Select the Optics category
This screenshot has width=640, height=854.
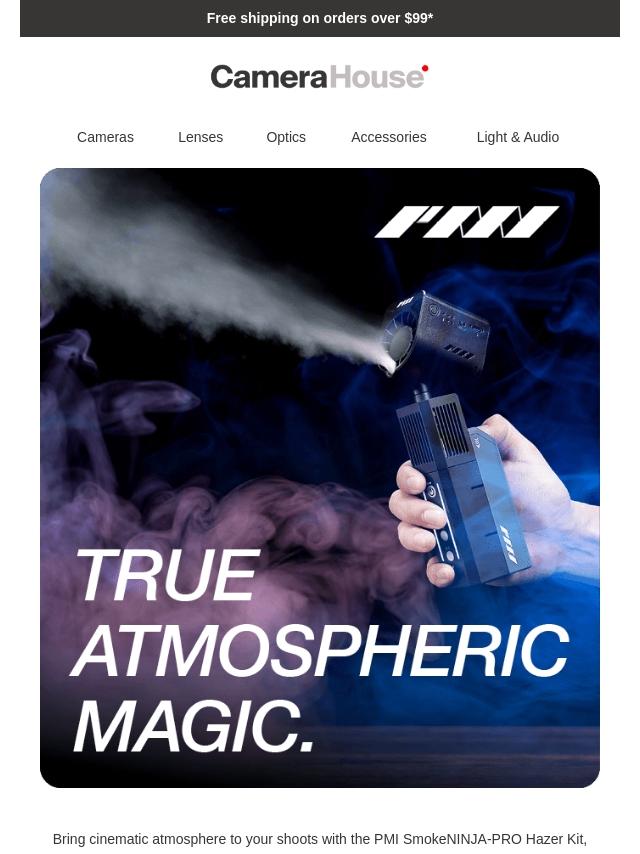[286, 137]
